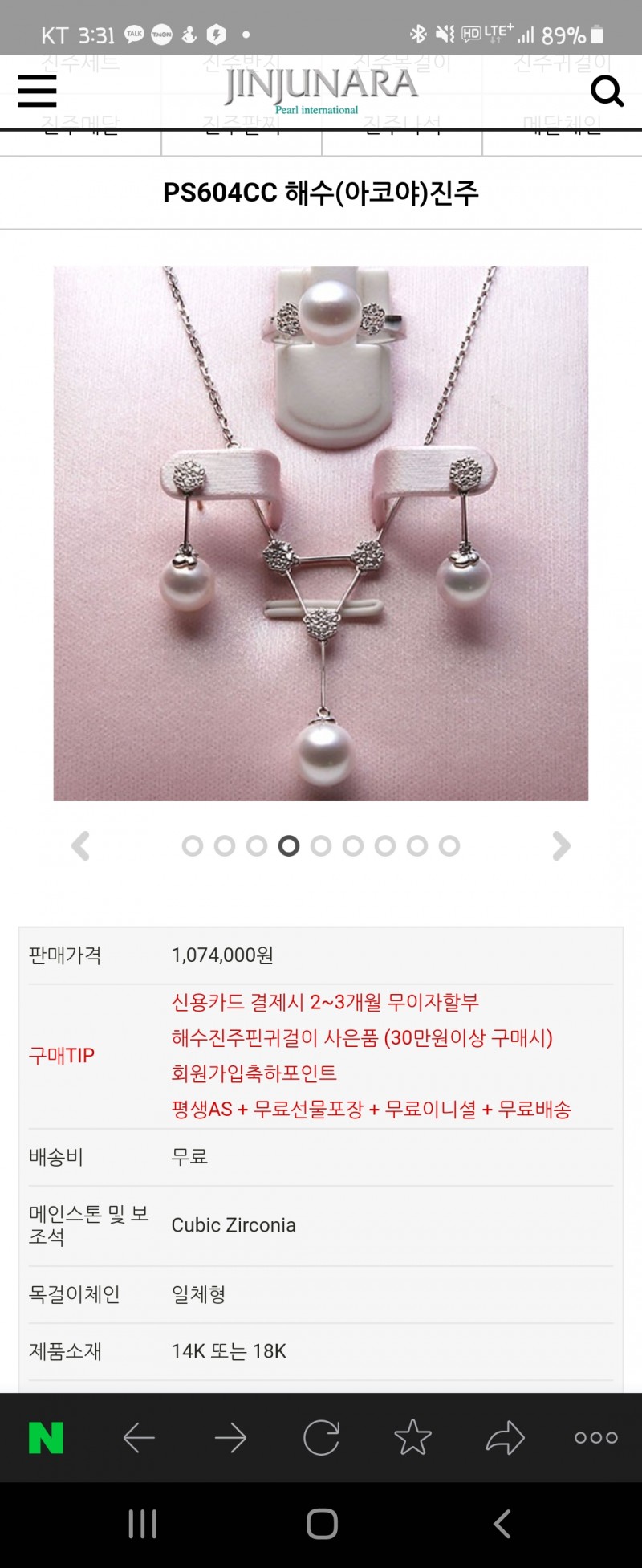642x1568 pixels.
Task: Go to the phone's home screen
Action: point(322,1524)
